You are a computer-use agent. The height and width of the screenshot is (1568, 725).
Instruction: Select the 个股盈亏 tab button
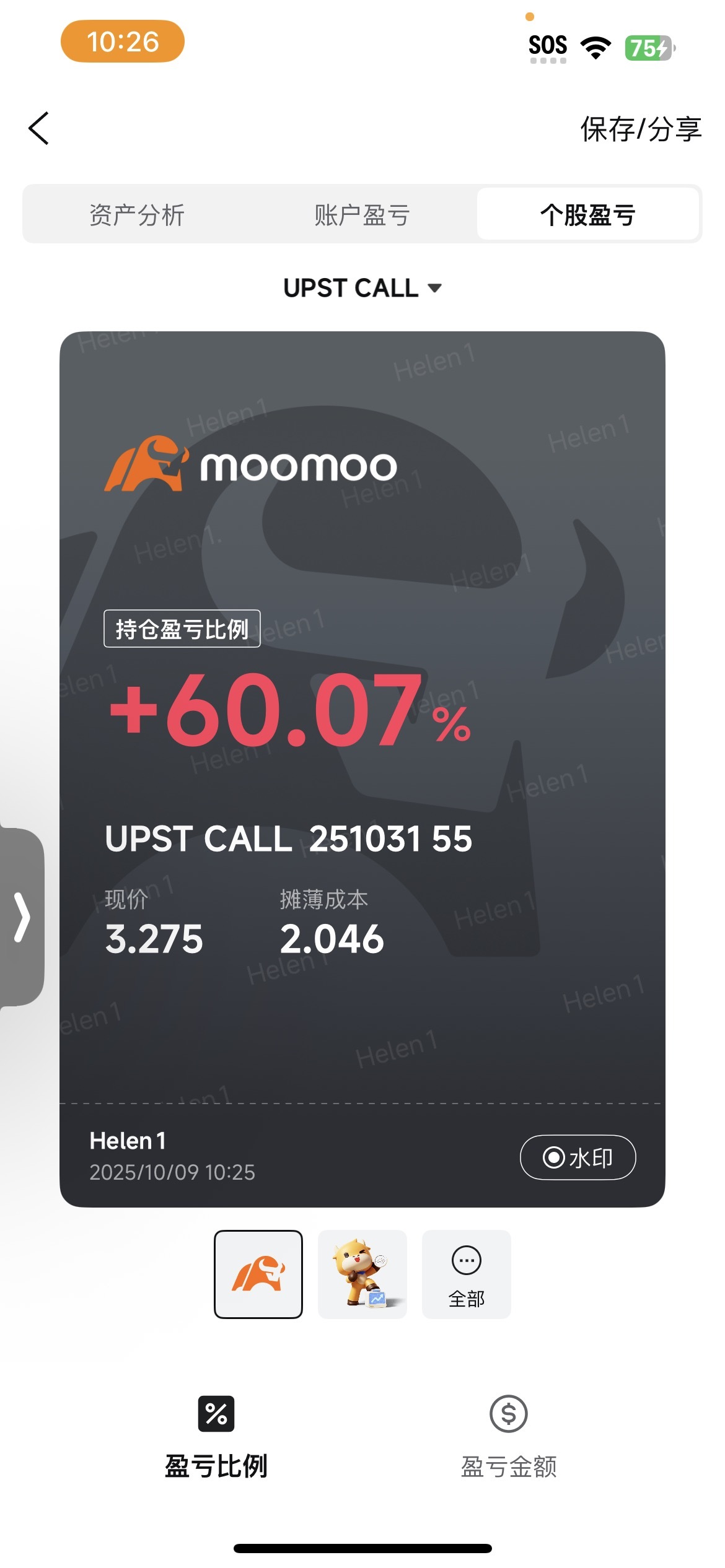[587, 213]
